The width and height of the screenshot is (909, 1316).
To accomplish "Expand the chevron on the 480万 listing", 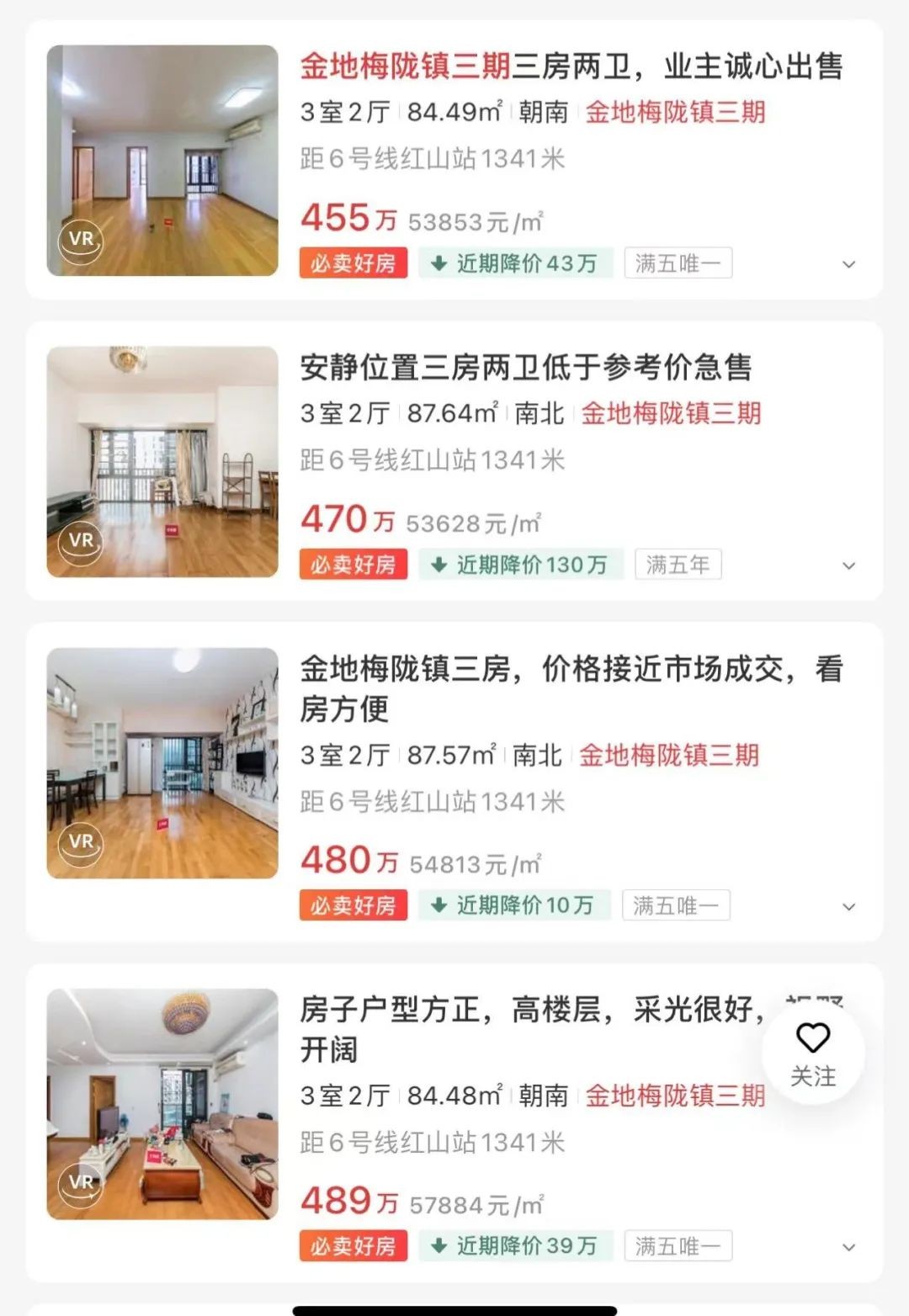I will 848,906.
